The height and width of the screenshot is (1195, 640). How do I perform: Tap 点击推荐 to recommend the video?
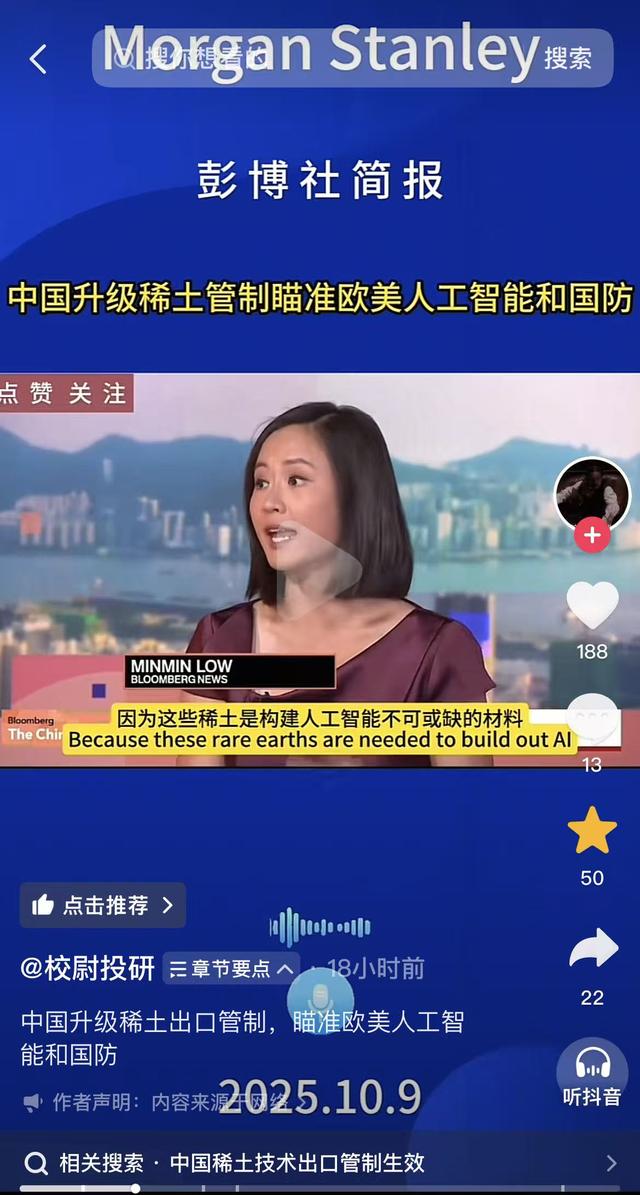point(103,905)
